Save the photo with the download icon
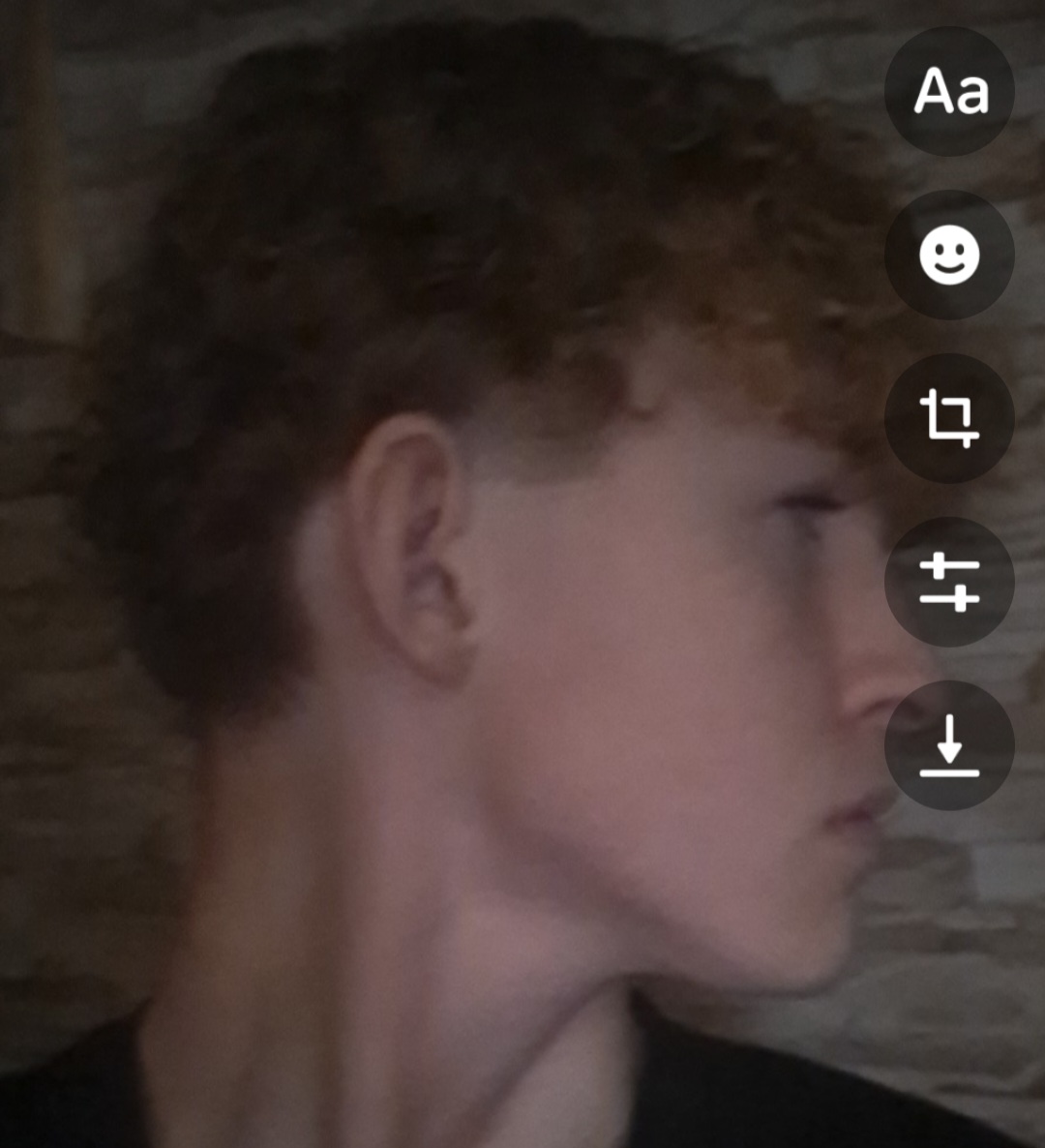This screenshot has height=1148, width=1045. point(949,745)
